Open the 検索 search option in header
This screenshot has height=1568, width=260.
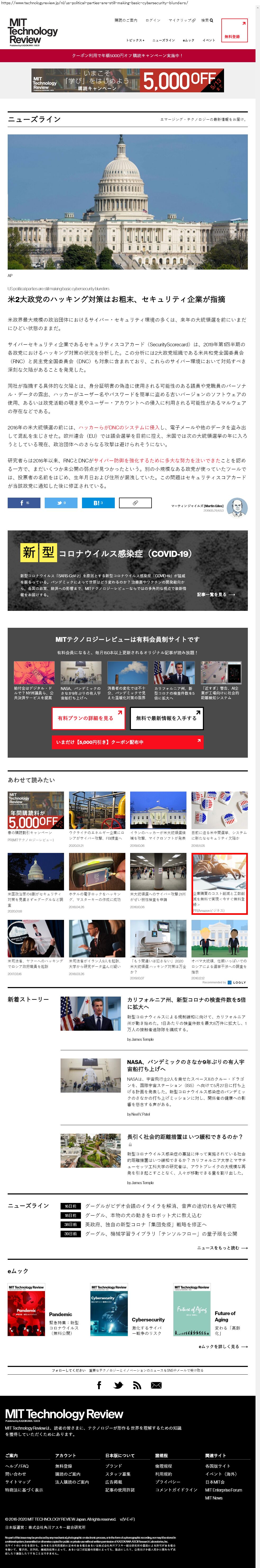pyautogui.click(x=207, y=20)
